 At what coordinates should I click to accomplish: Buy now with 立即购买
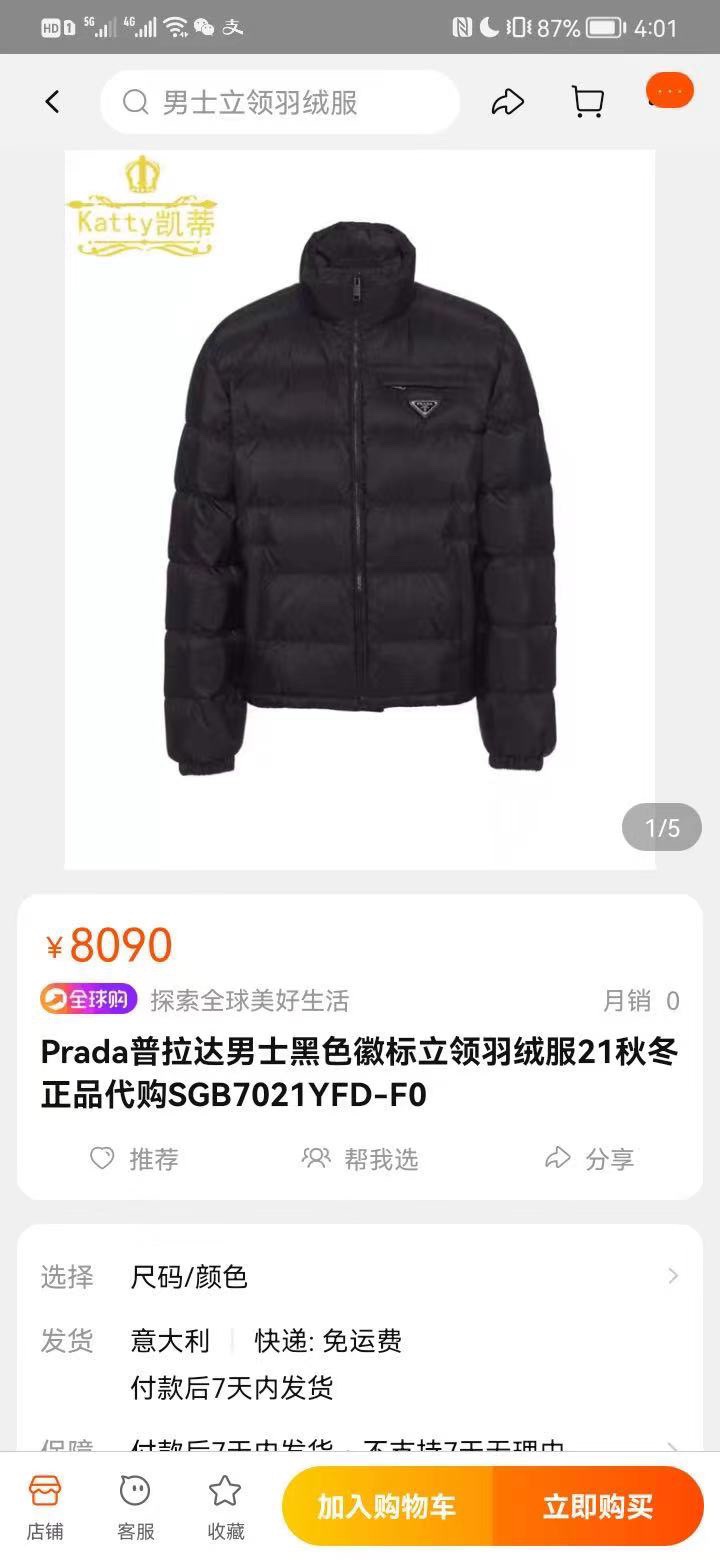tap(598, 1506)
